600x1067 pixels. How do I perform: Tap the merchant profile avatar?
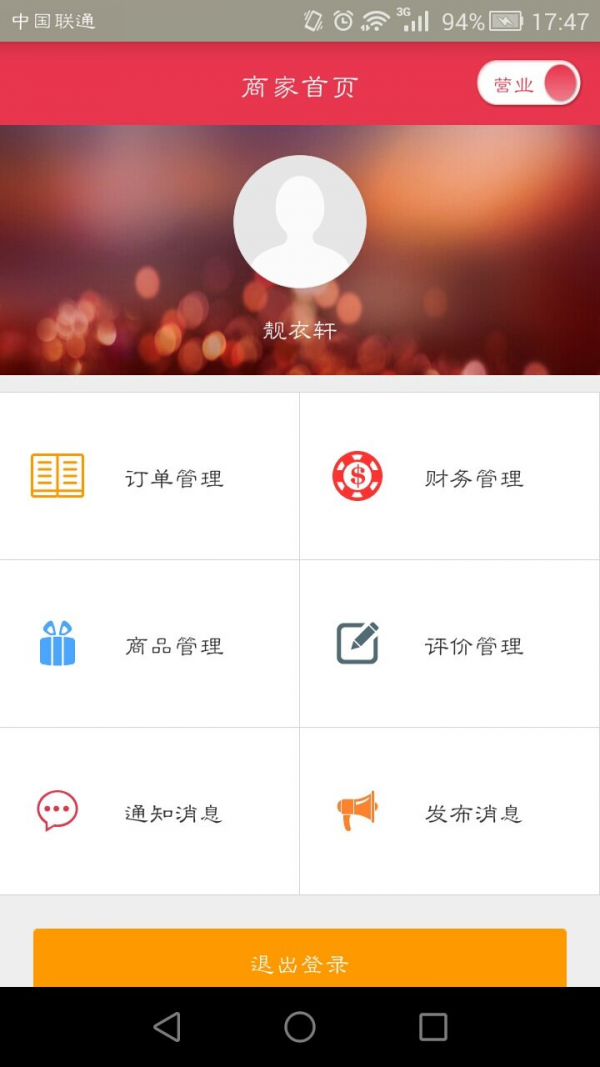click(300, 222)
